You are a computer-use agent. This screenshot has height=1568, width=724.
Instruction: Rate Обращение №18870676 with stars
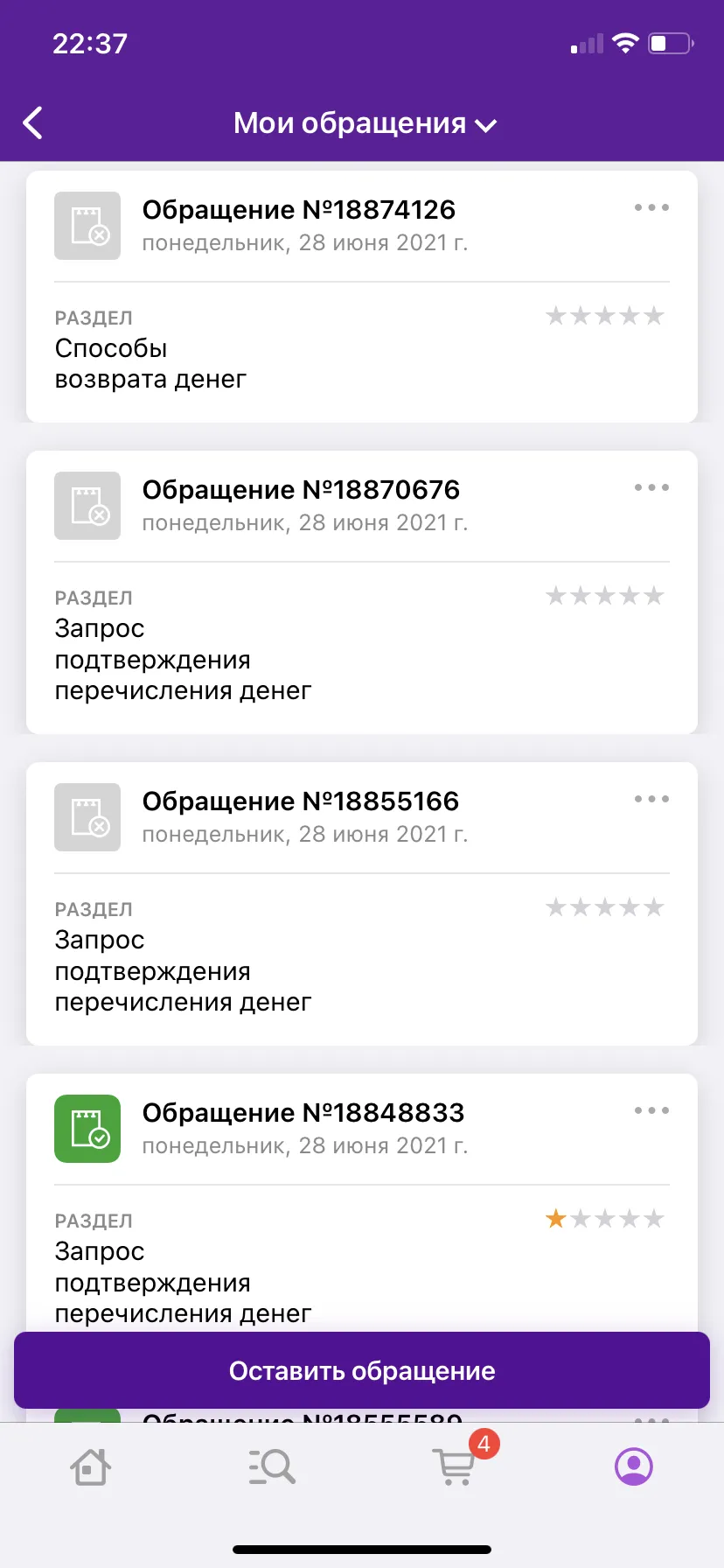pyautogui.click(x=605, y=596)
